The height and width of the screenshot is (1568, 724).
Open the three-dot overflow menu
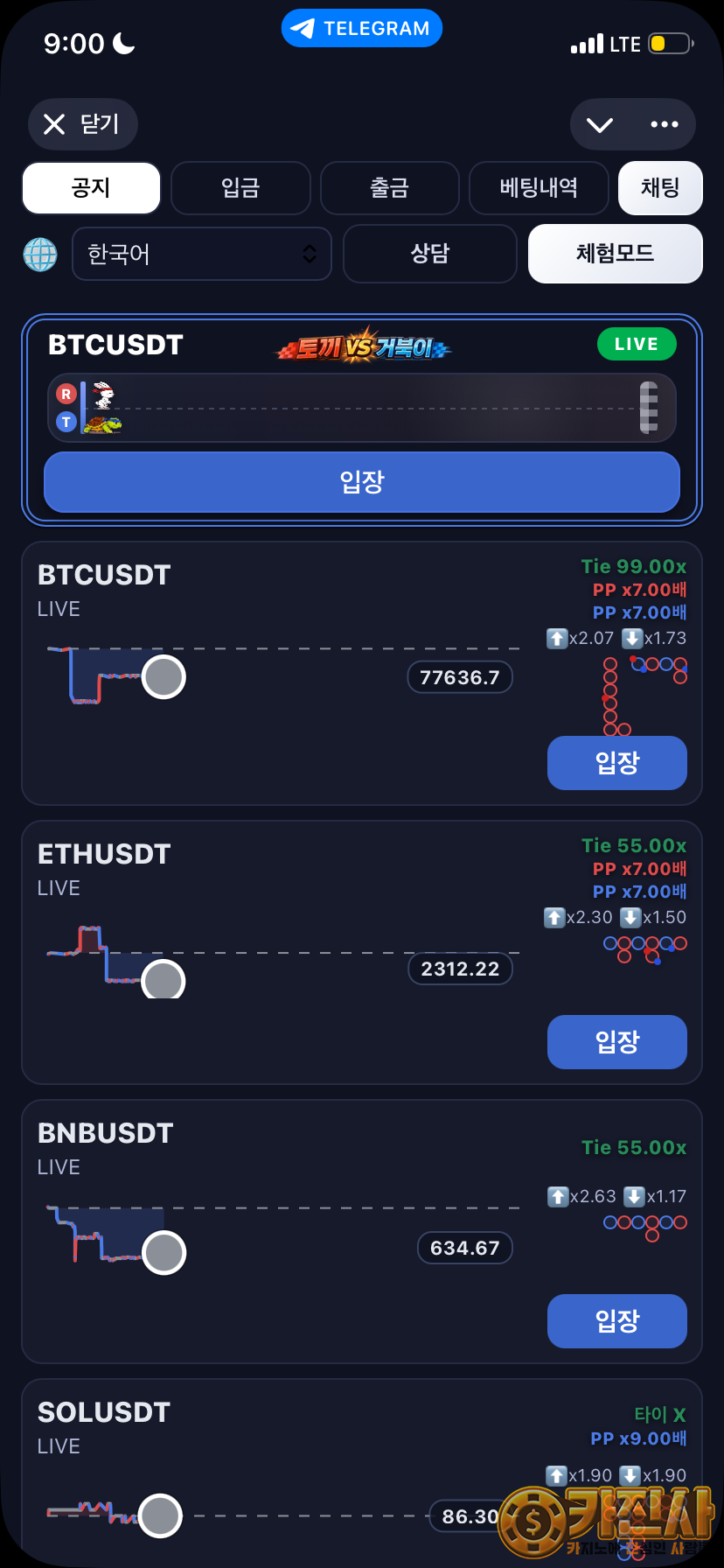[665, 125]
